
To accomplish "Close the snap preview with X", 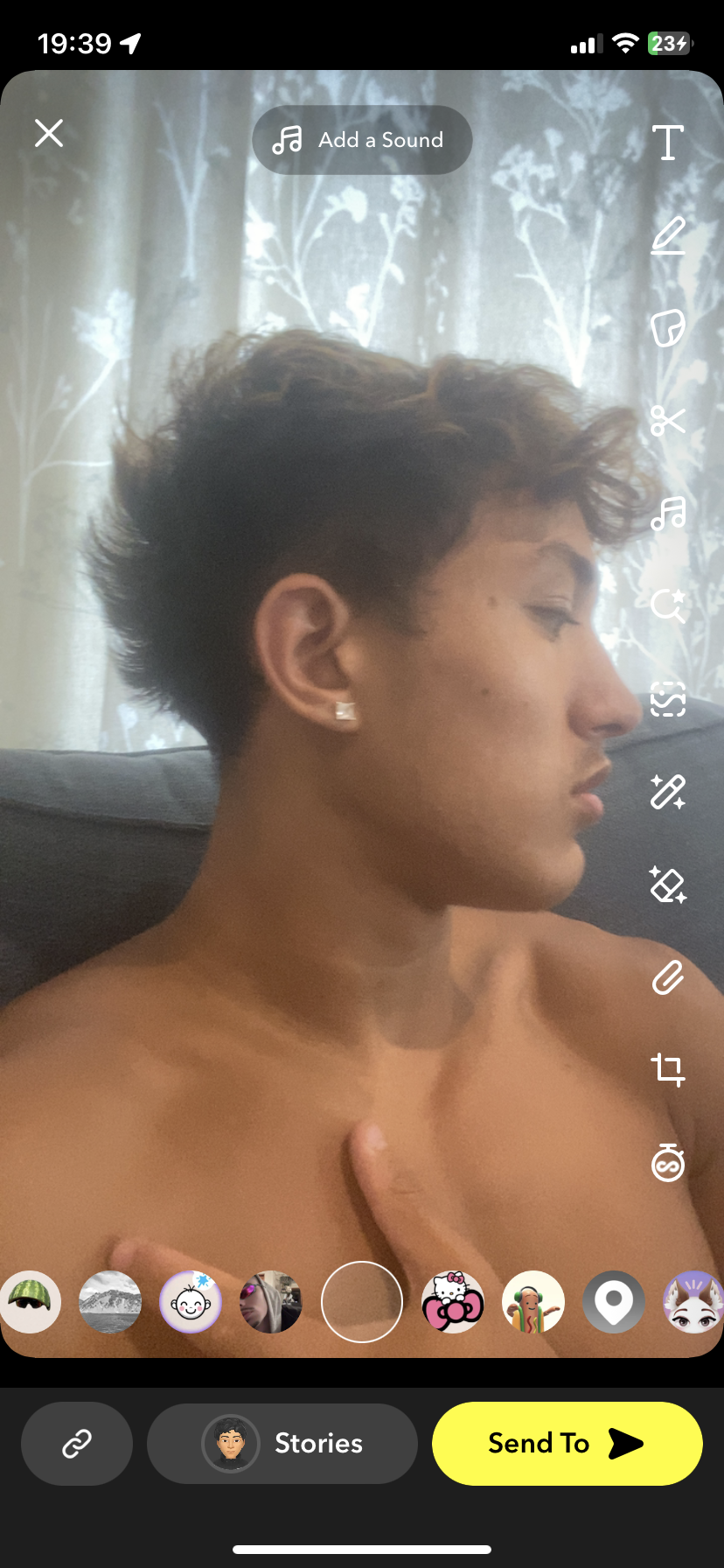I will 49,134.
